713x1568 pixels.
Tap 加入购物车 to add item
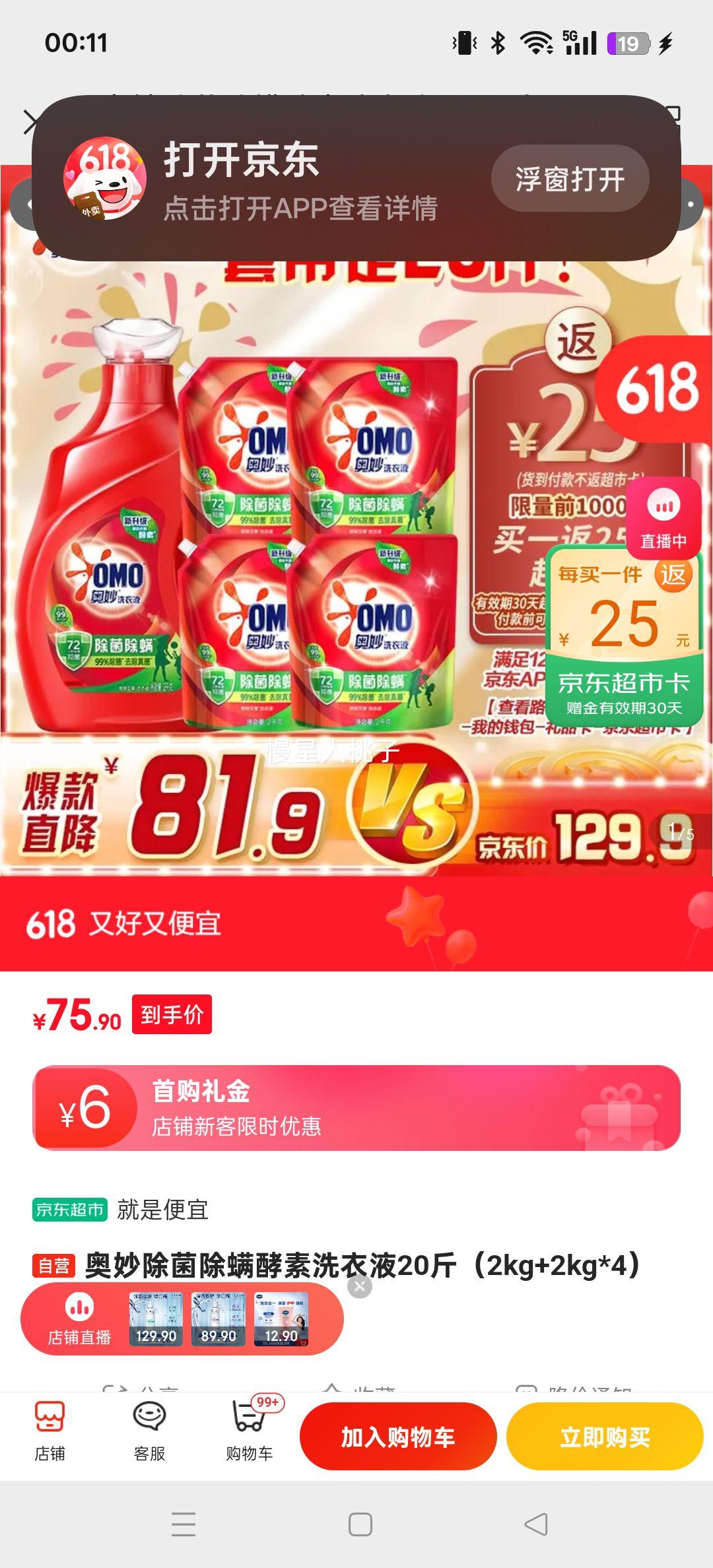pyautogui.click(x=398, y=1436)
